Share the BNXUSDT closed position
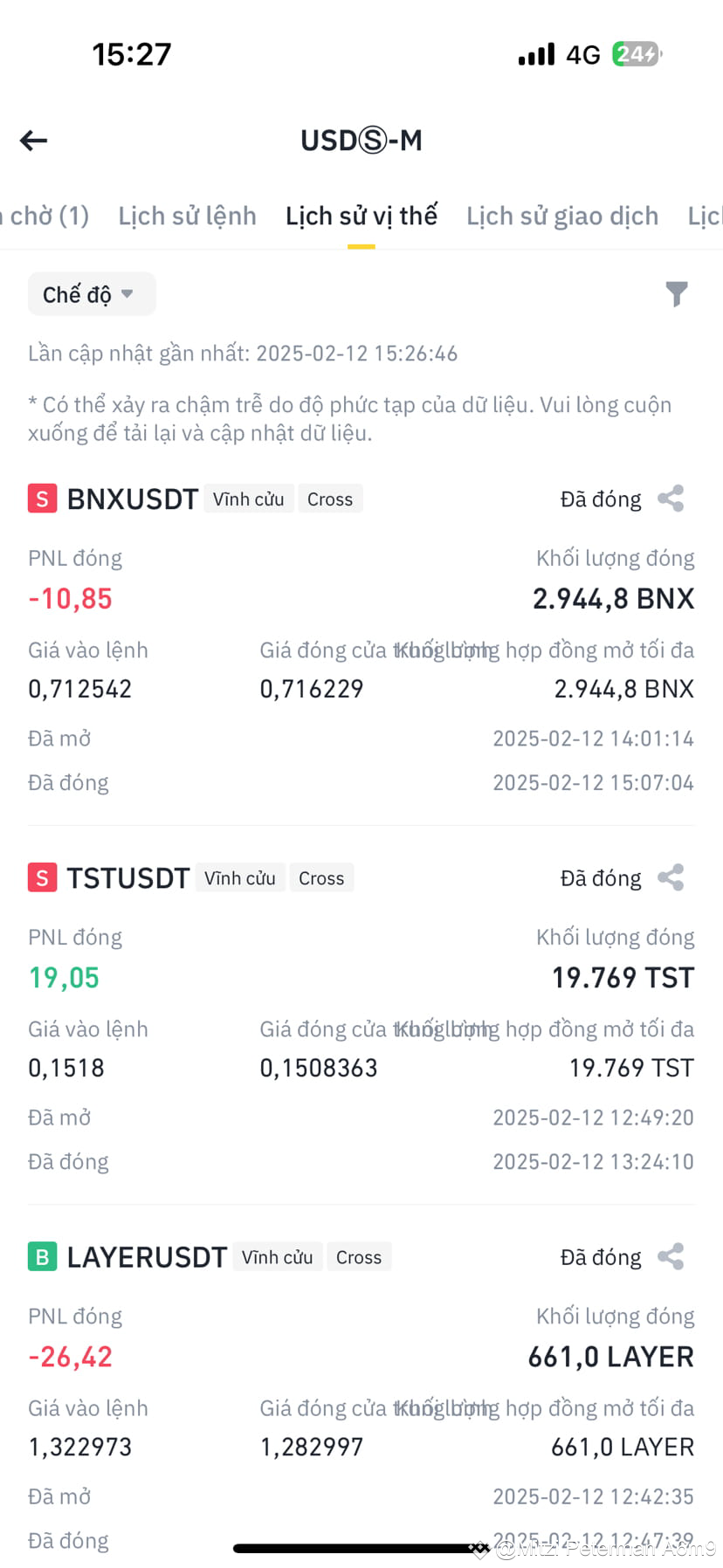Image resolution: width=723 pixels, height=1568 pixels. (671, 499)
